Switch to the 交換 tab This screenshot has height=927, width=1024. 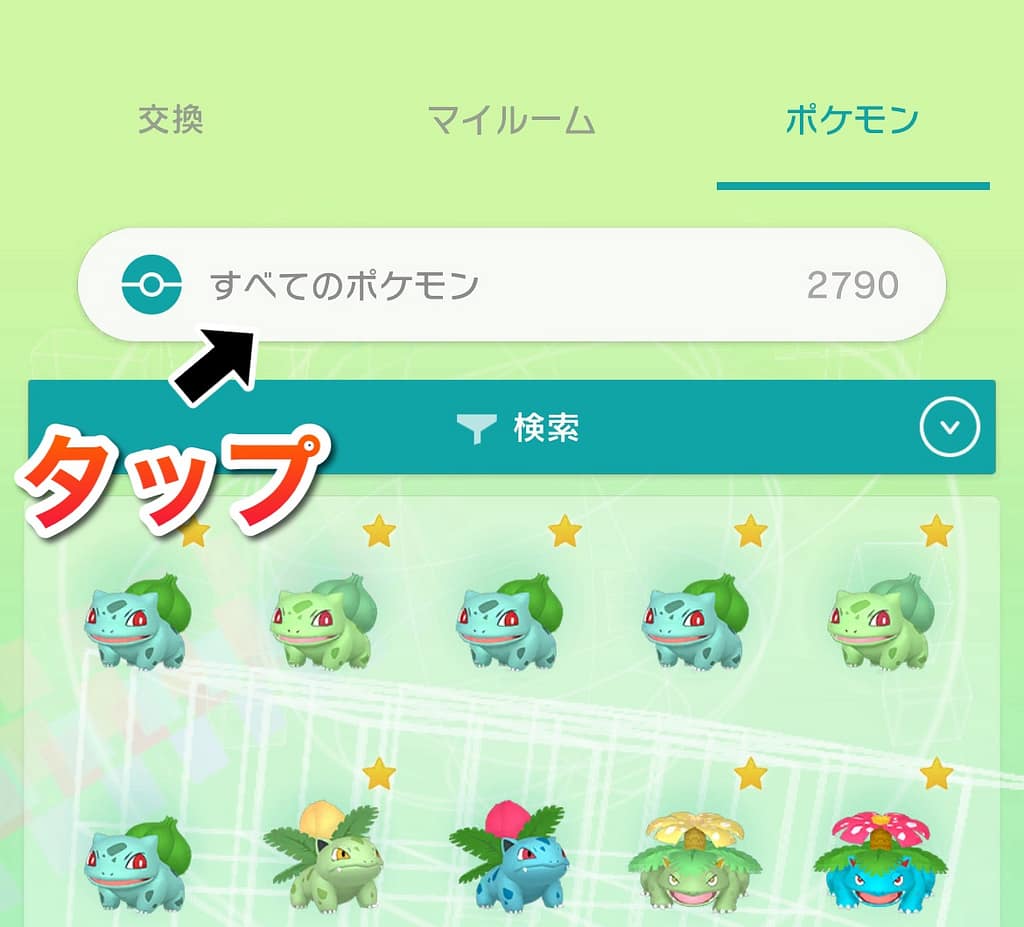click(x=171, y=120)
